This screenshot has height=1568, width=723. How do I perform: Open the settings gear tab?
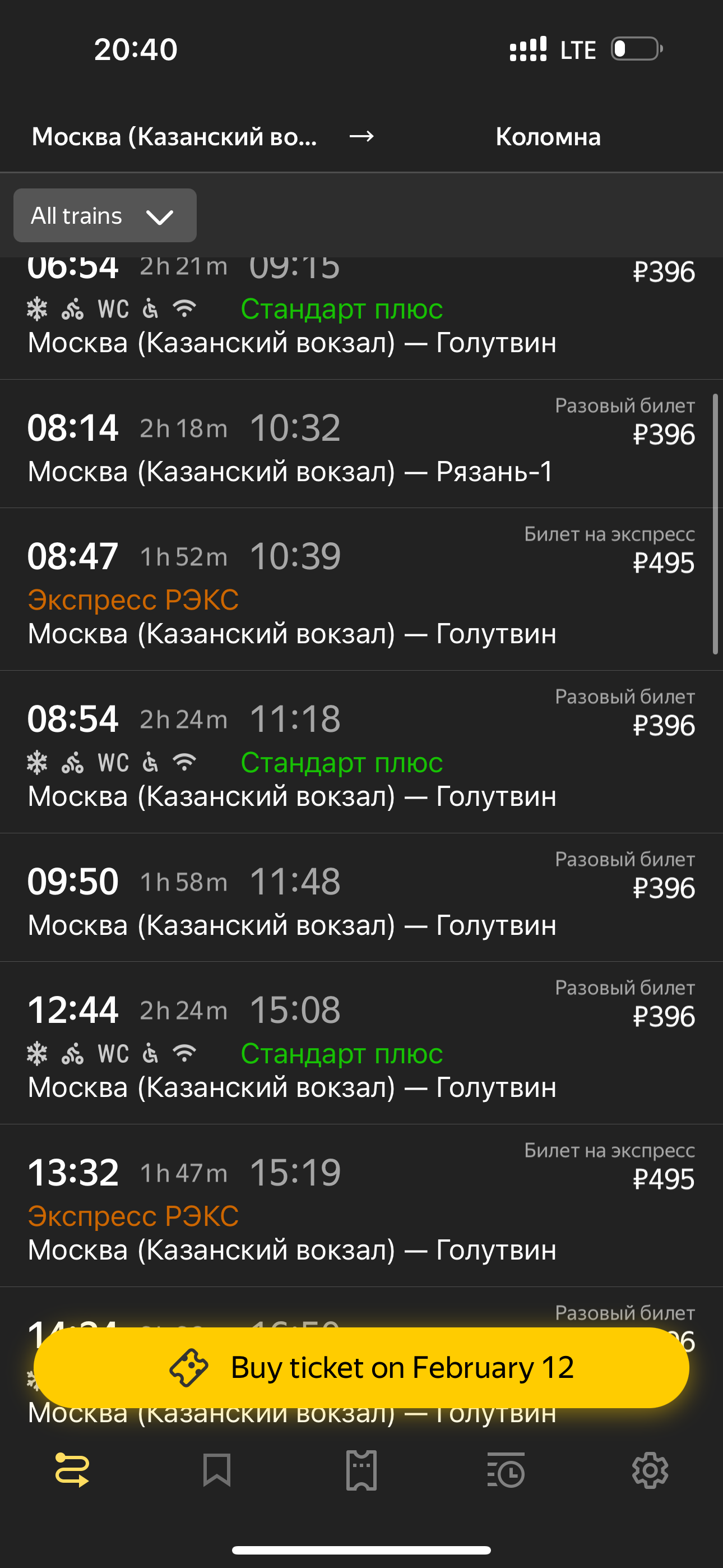(x=650, y=1469)
